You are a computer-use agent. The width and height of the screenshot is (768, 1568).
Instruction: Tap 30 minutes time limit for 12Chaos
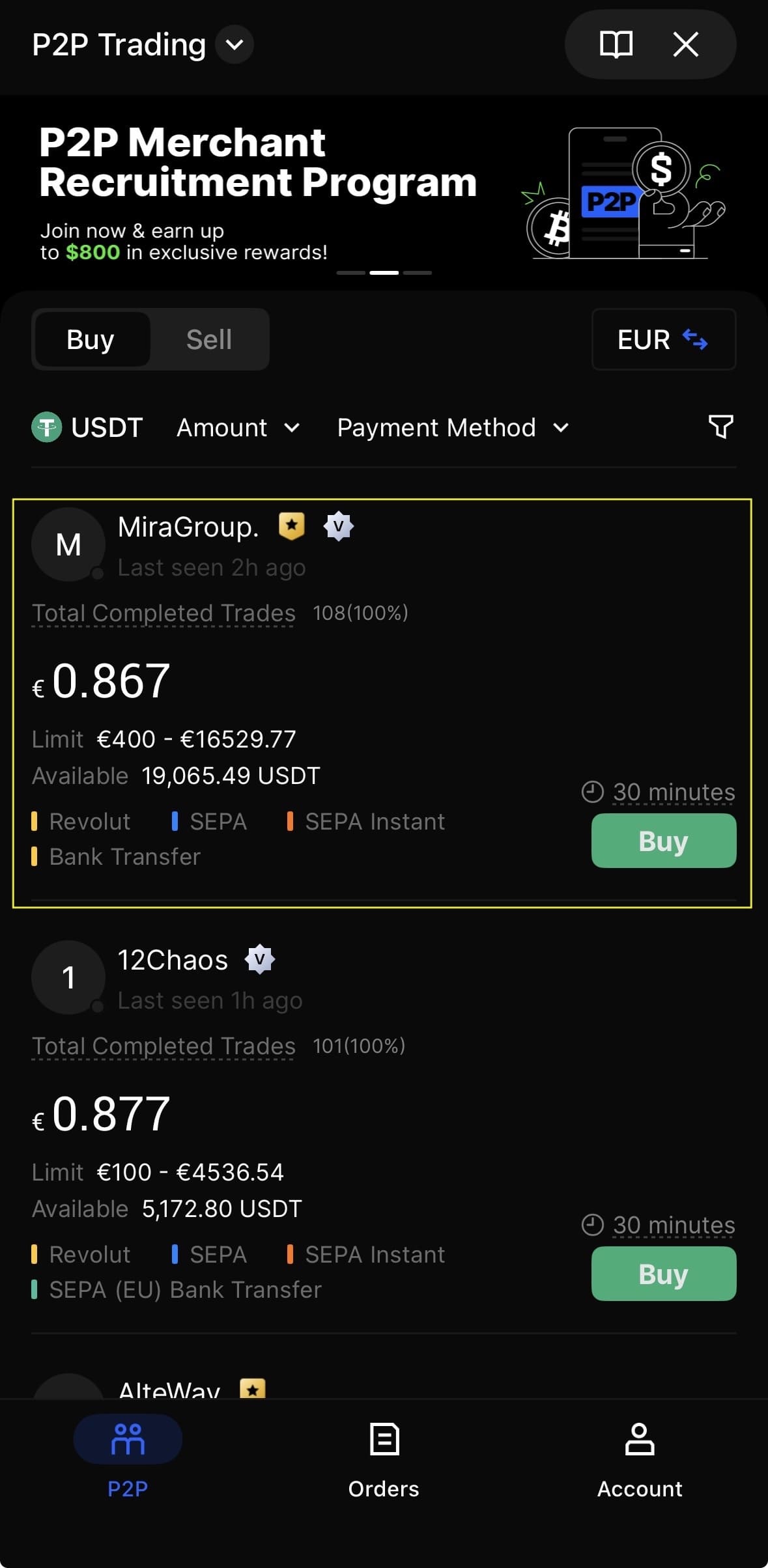(673, 1225)
